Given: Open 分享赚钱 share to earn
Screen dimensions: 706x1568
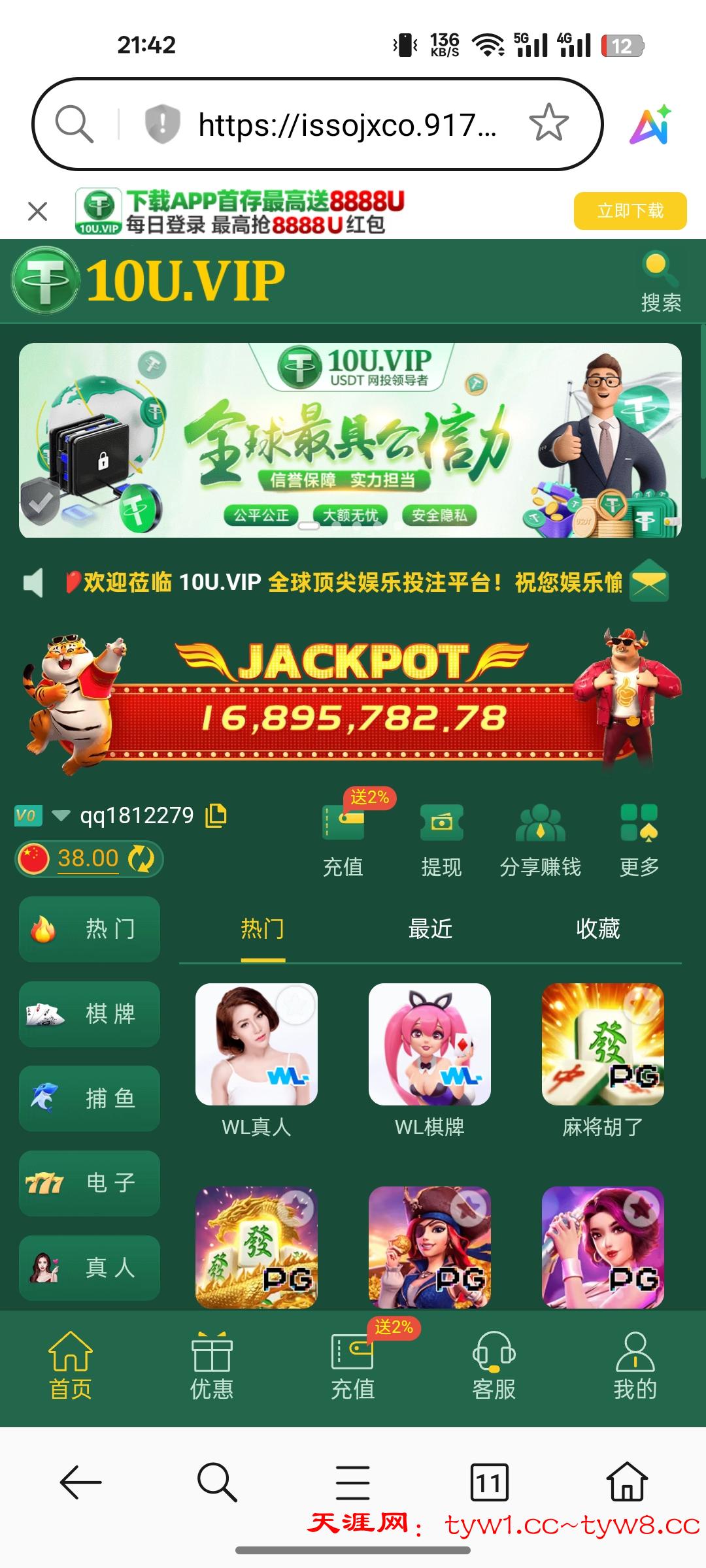Looking at the screenshot, I should tap(540, 840).
